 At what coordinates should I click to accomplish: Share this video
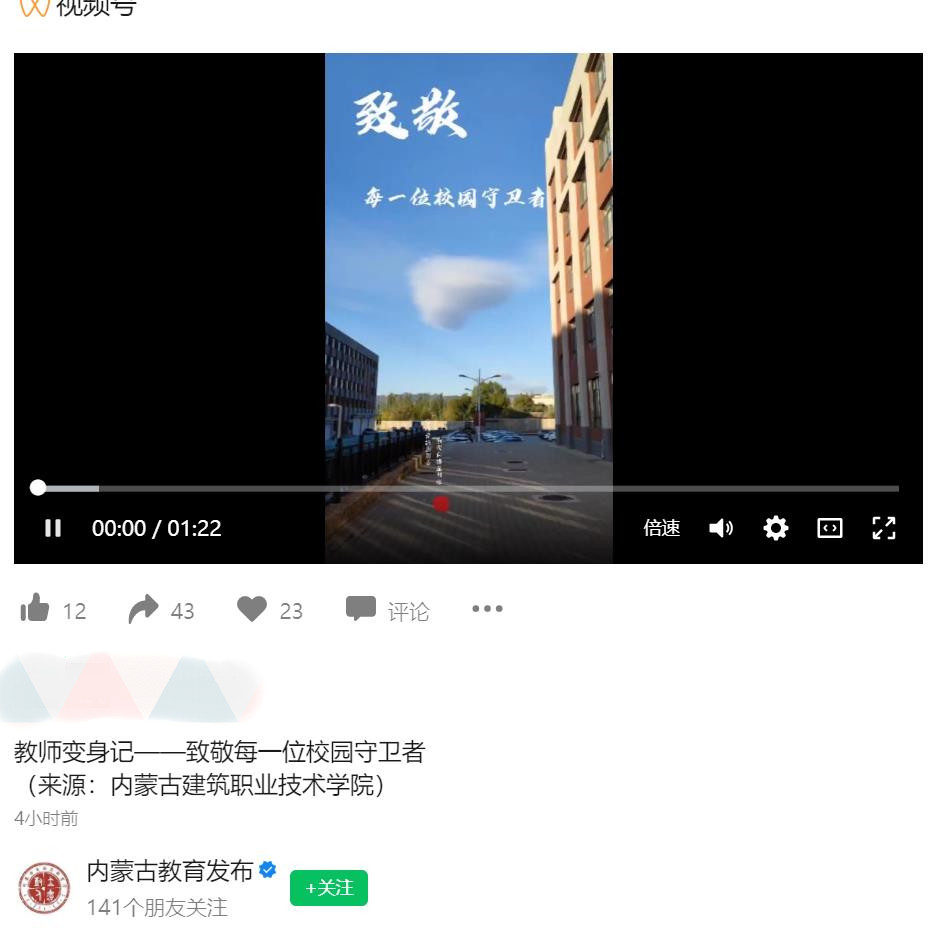144,609
